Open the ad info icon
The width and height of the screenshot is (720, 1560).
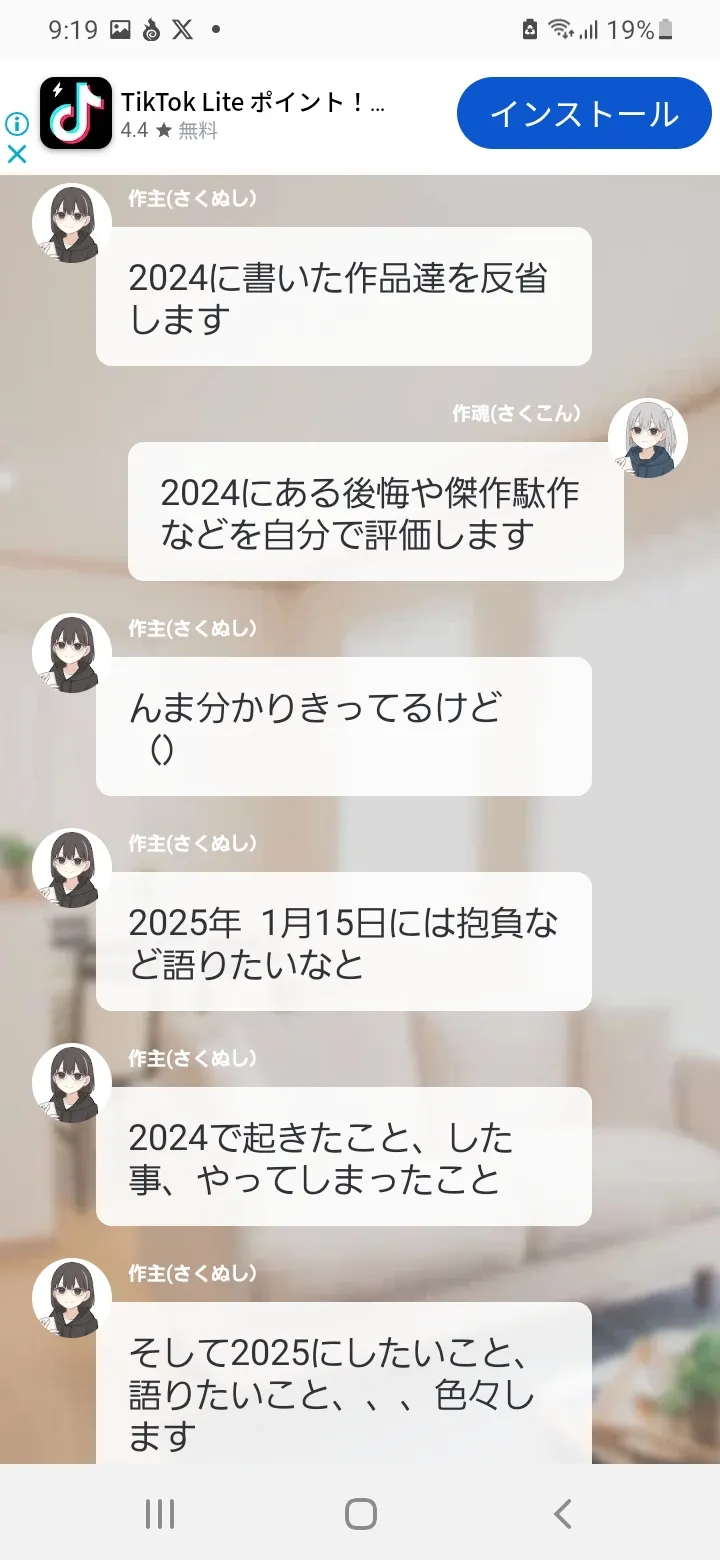(x=17, y=123)
